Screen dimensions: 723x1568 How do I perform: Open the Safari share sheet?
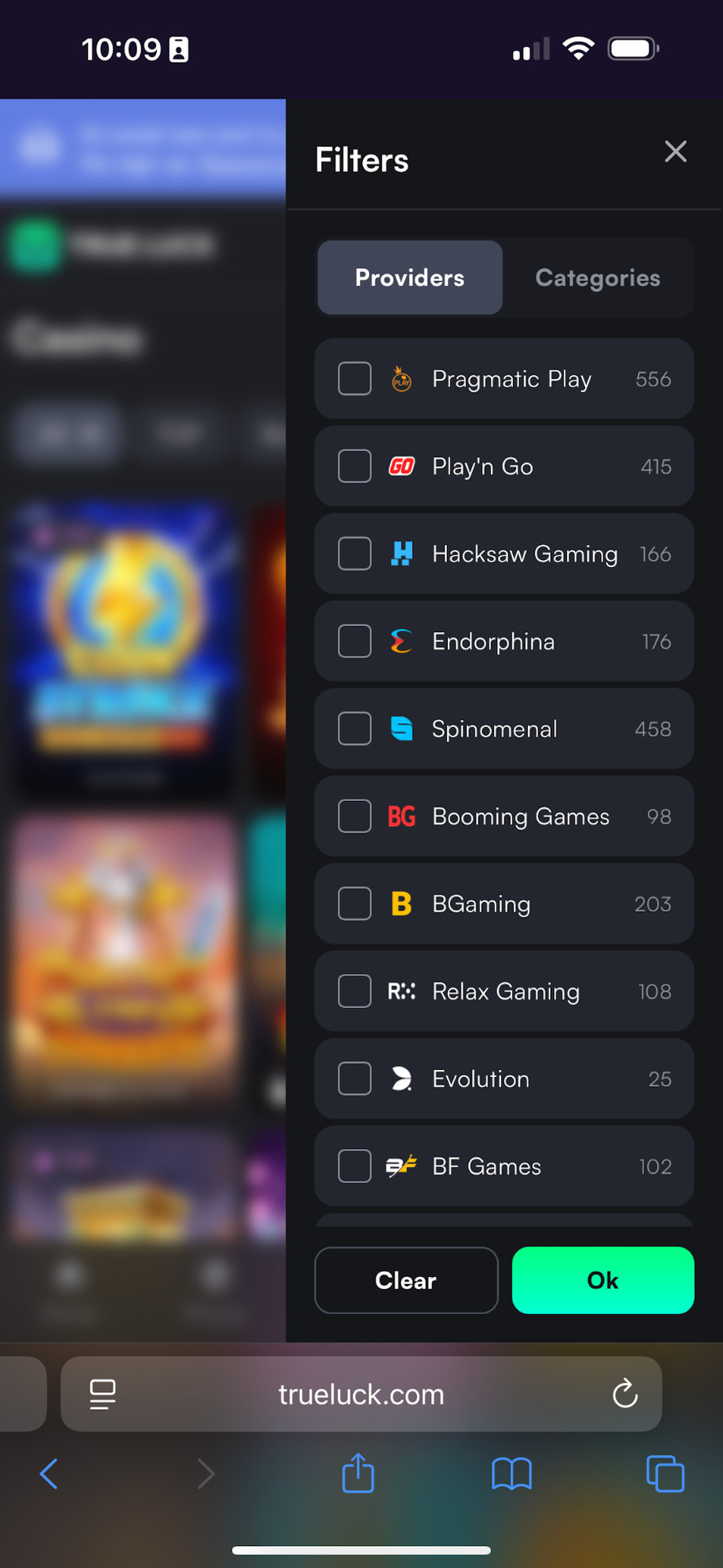[358, 1474]
